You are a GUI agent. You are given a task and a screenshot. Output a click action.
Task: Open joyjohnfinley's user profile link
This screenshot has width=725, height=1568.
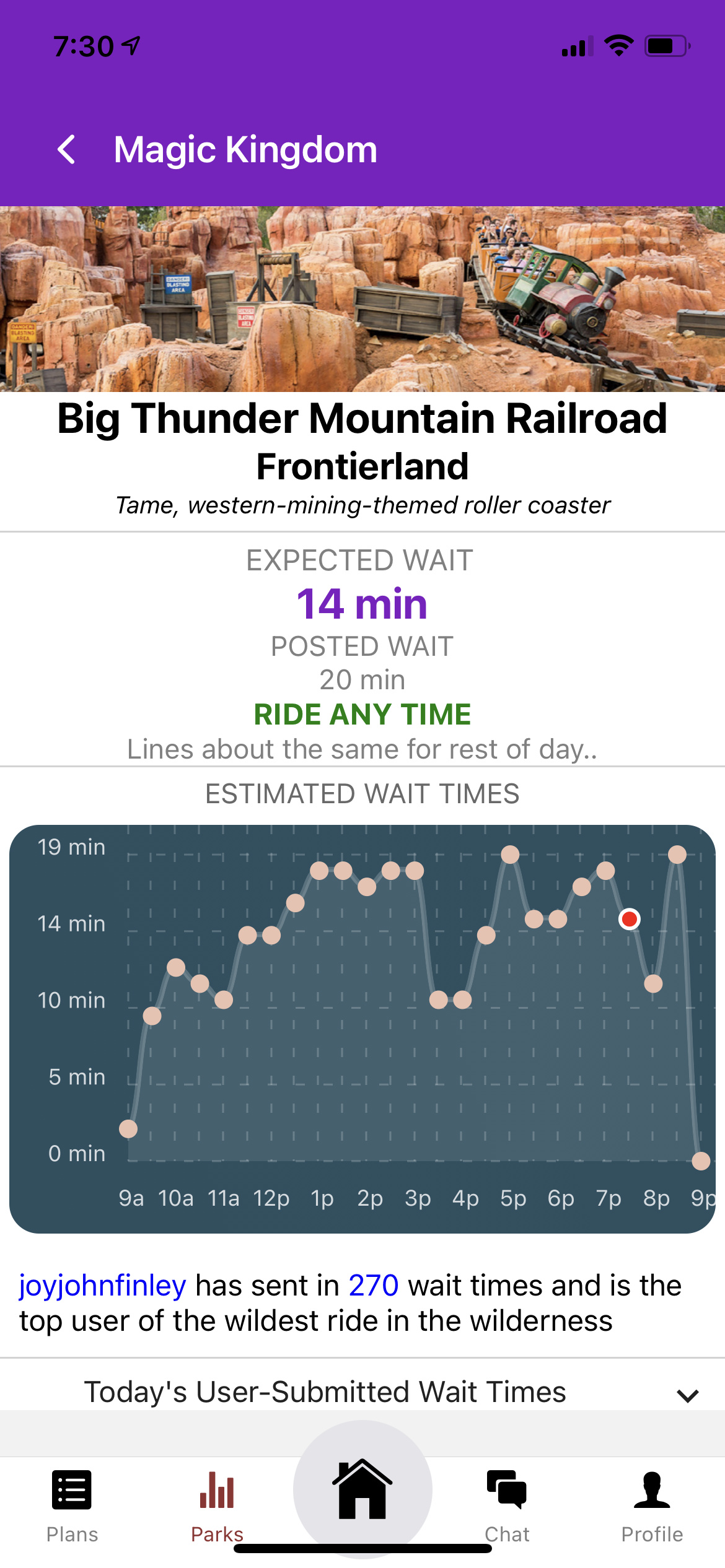(102, 1286)
